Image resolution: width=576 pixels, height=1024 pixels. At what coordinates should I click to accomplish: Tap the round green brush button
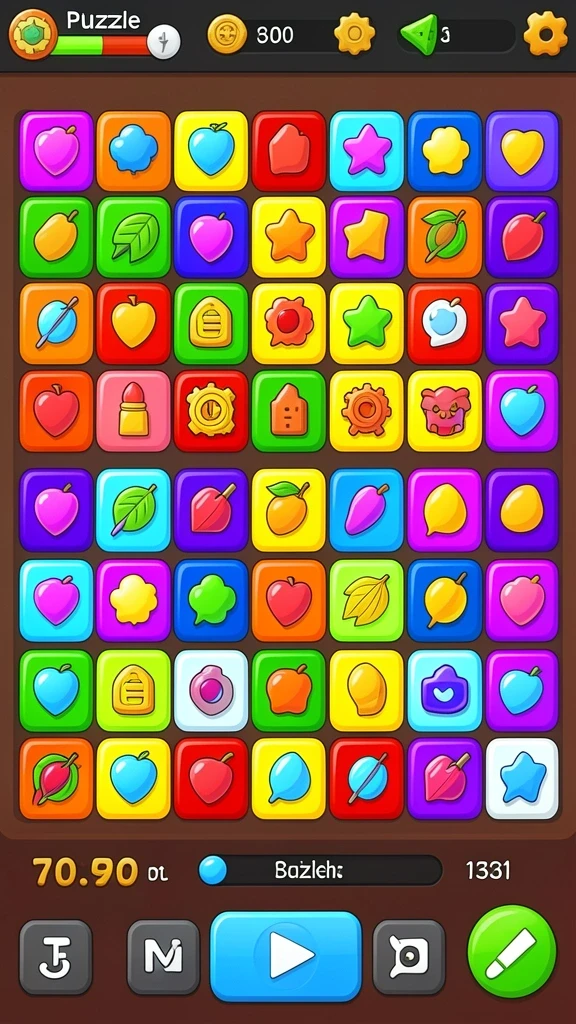point(512,952)
